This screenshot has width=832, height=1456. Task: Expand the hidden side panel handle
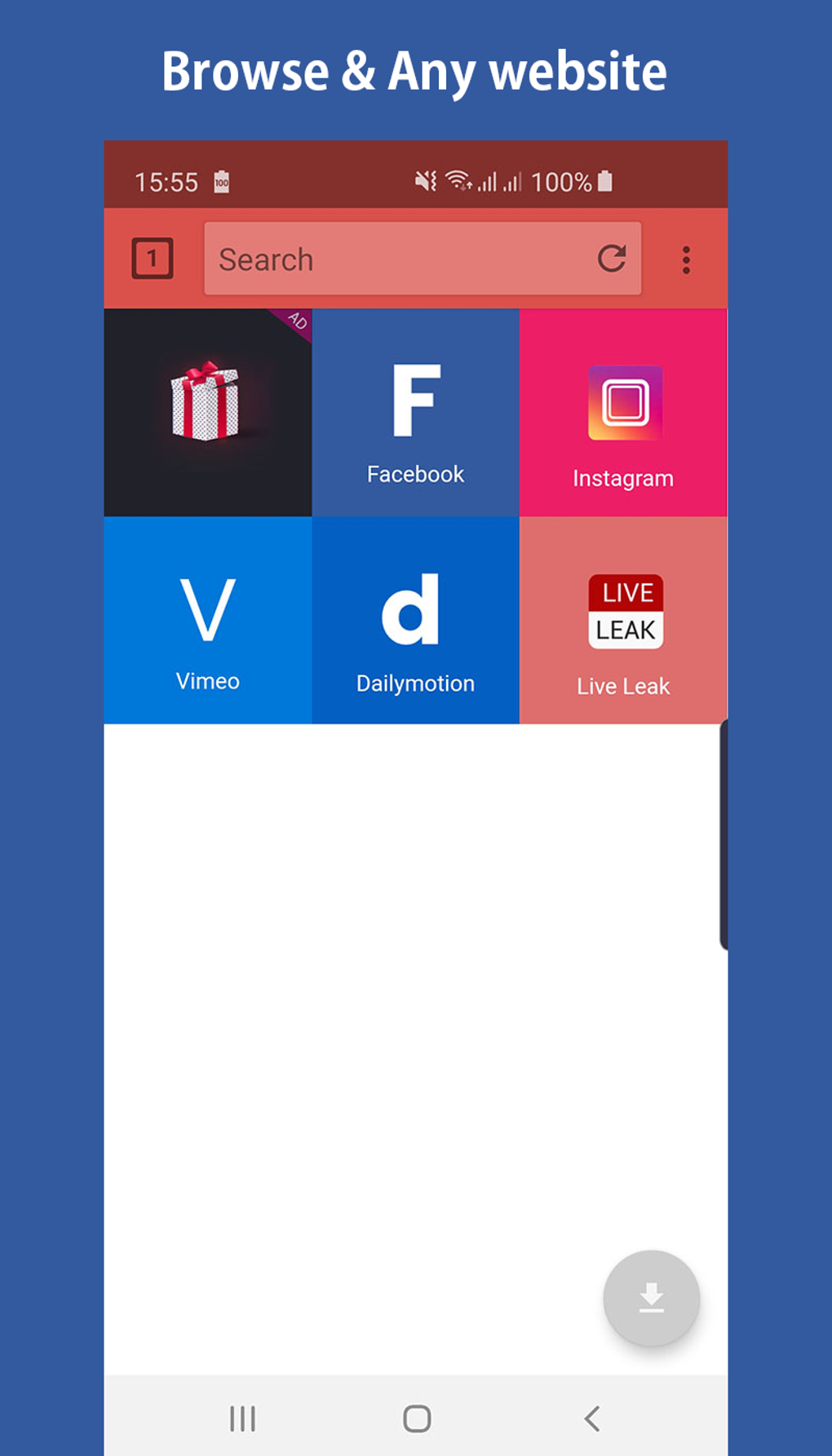point(724,834)
